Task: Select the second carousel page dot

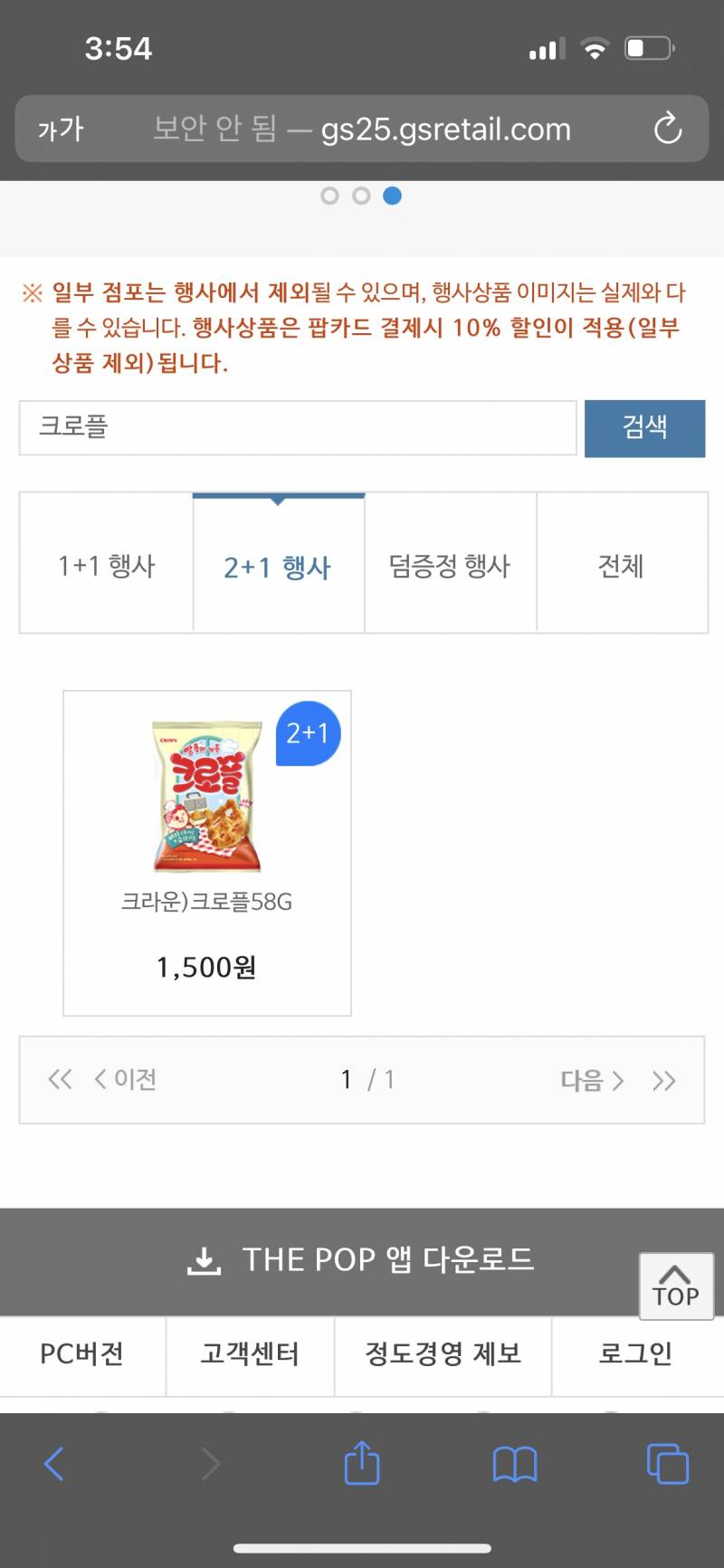Action: tap(361, 196)
